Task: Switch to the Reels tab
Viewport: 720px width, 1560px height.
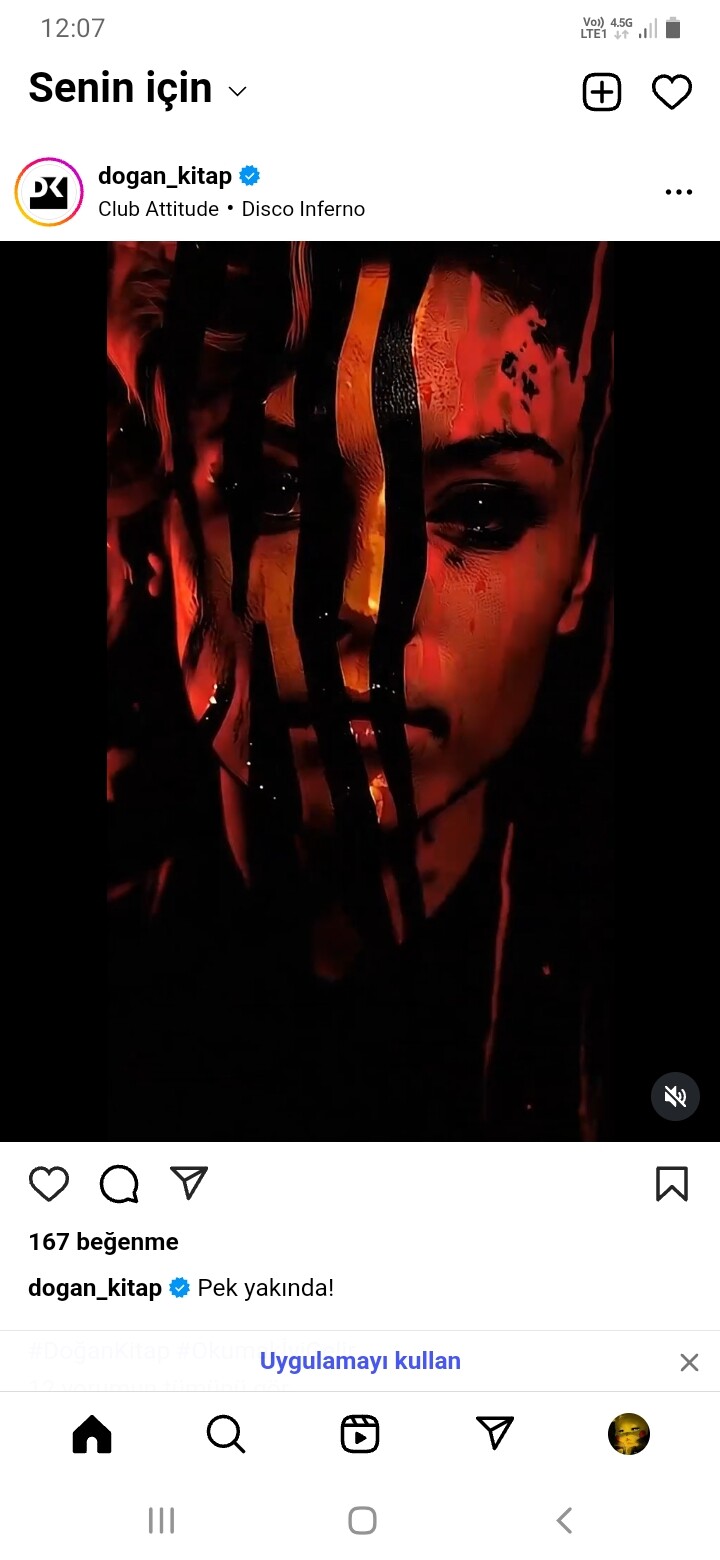Action: click(x=360, y=1434)
